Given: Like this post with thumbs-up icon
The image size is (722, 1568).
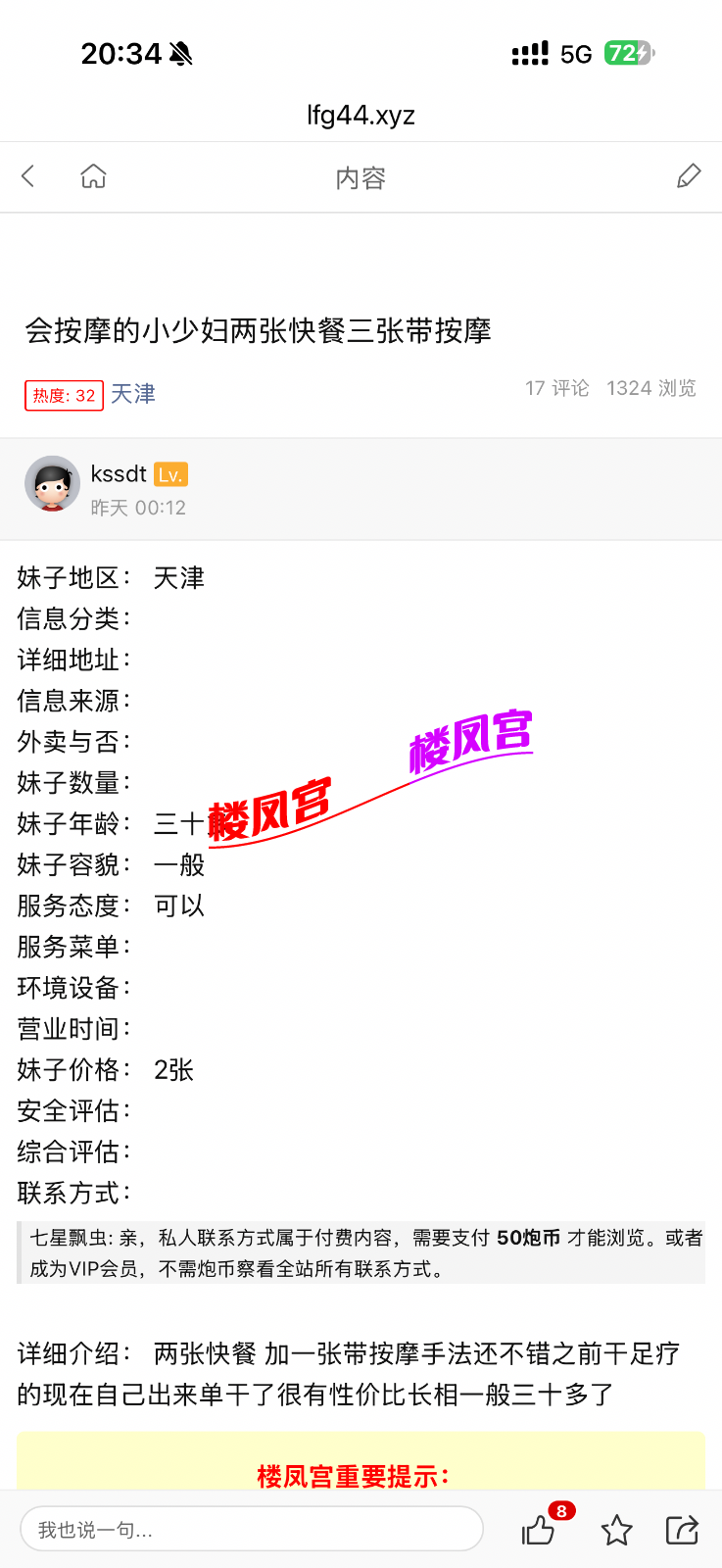Looking at the screenshot, I should [x=538, y=1530].
